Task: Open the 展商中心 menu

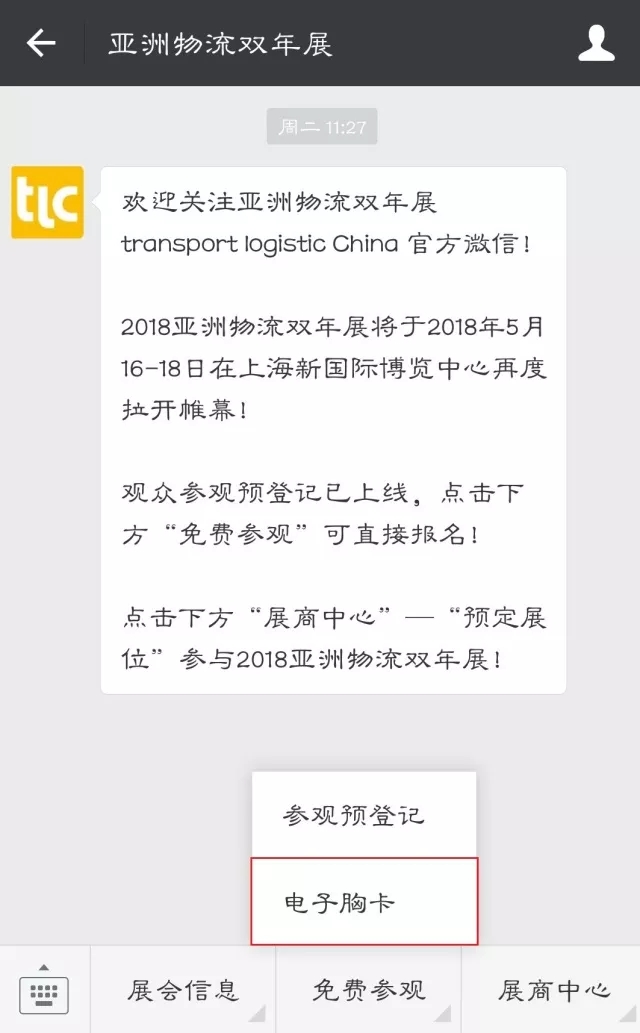Action: [552, 990]
